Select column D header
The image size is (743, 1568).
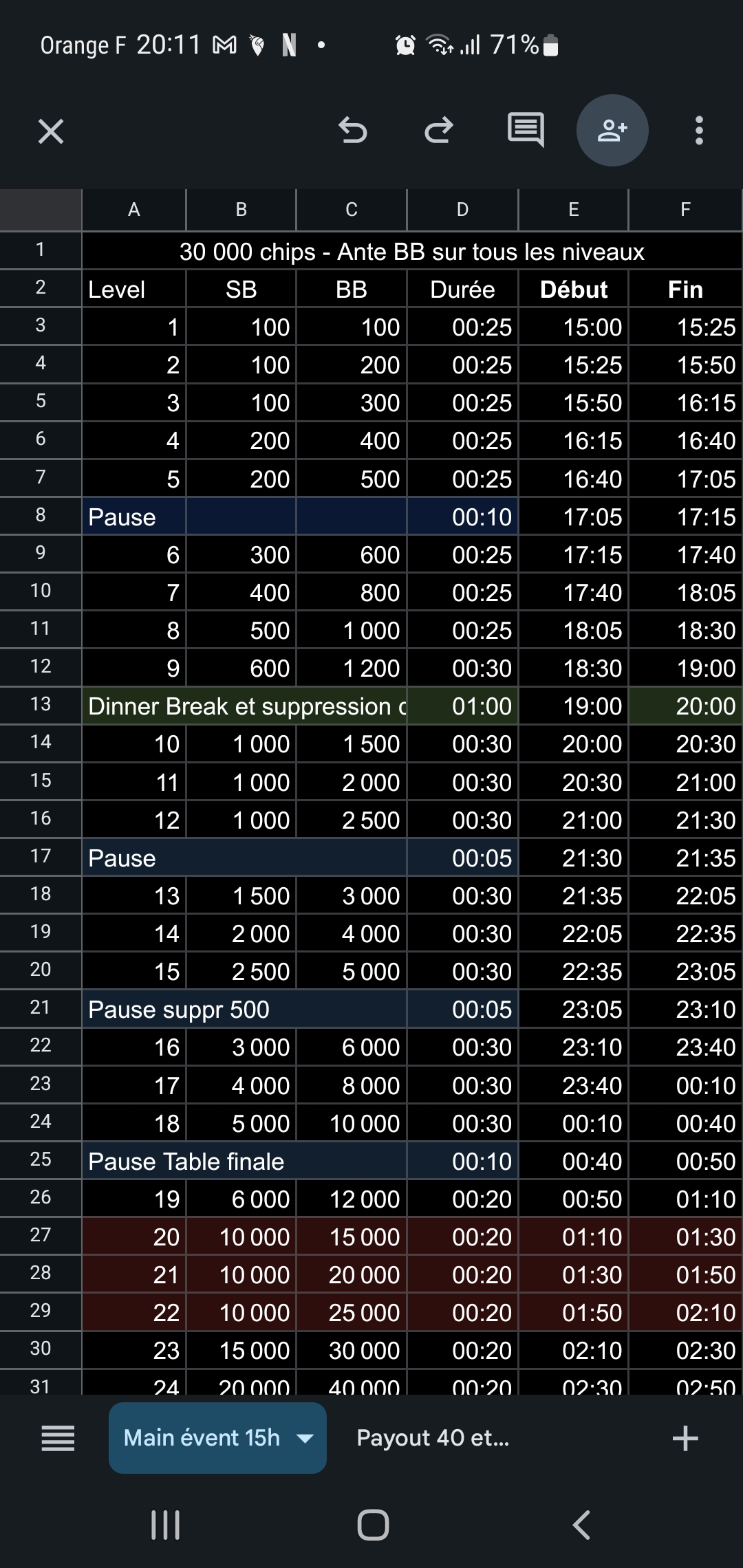click(462, 210)
